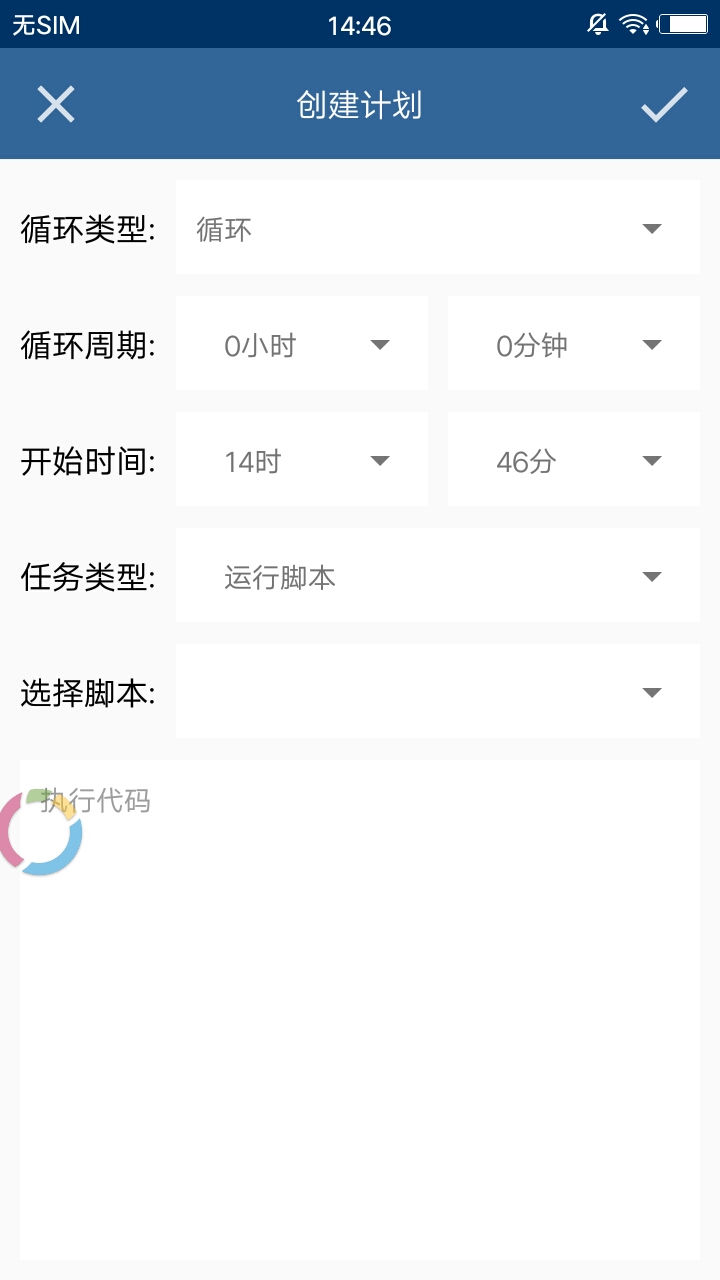Open the 任务类型 dropdown showing 运行脚本

(x=437, y=576)
